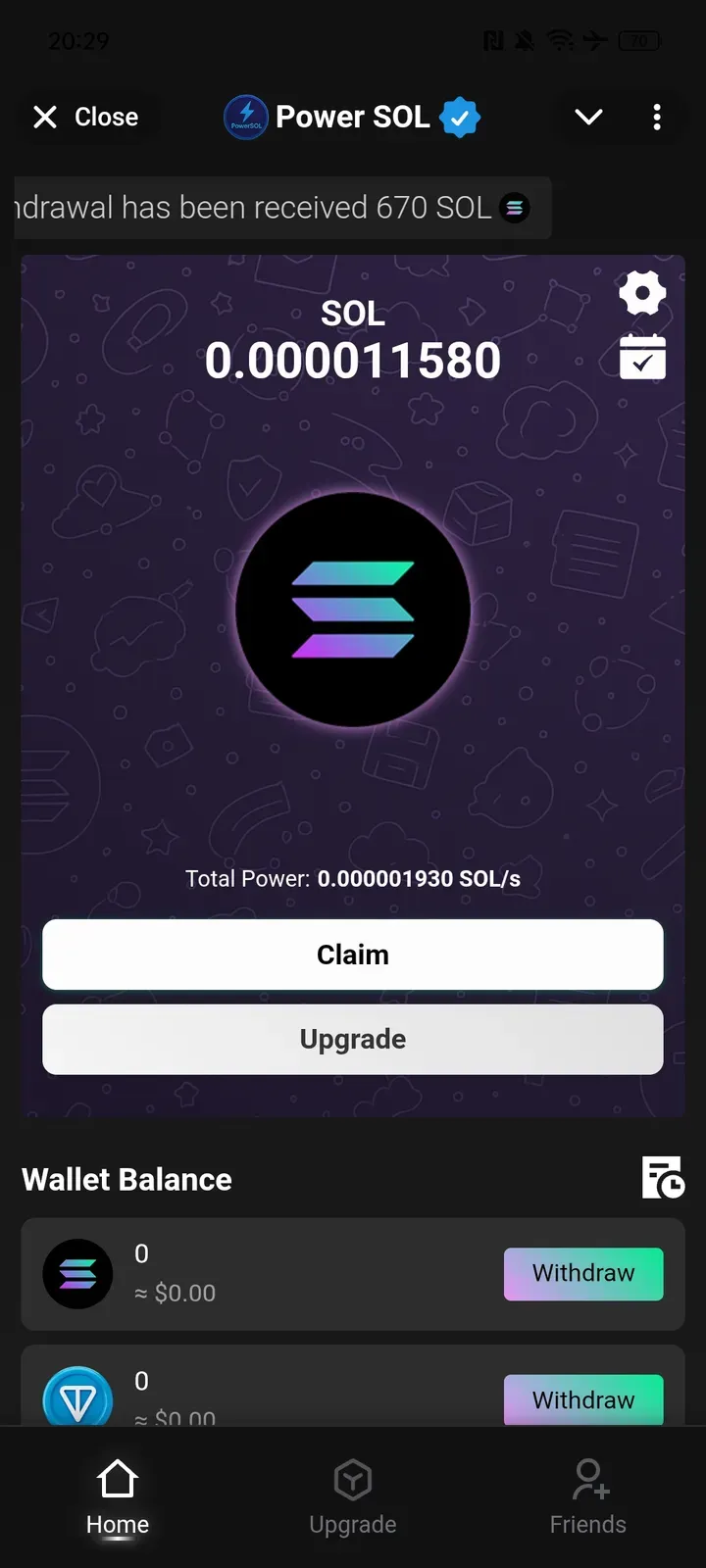
Task: Expand the dropdown chevron in header
Action: pos(588,118)
